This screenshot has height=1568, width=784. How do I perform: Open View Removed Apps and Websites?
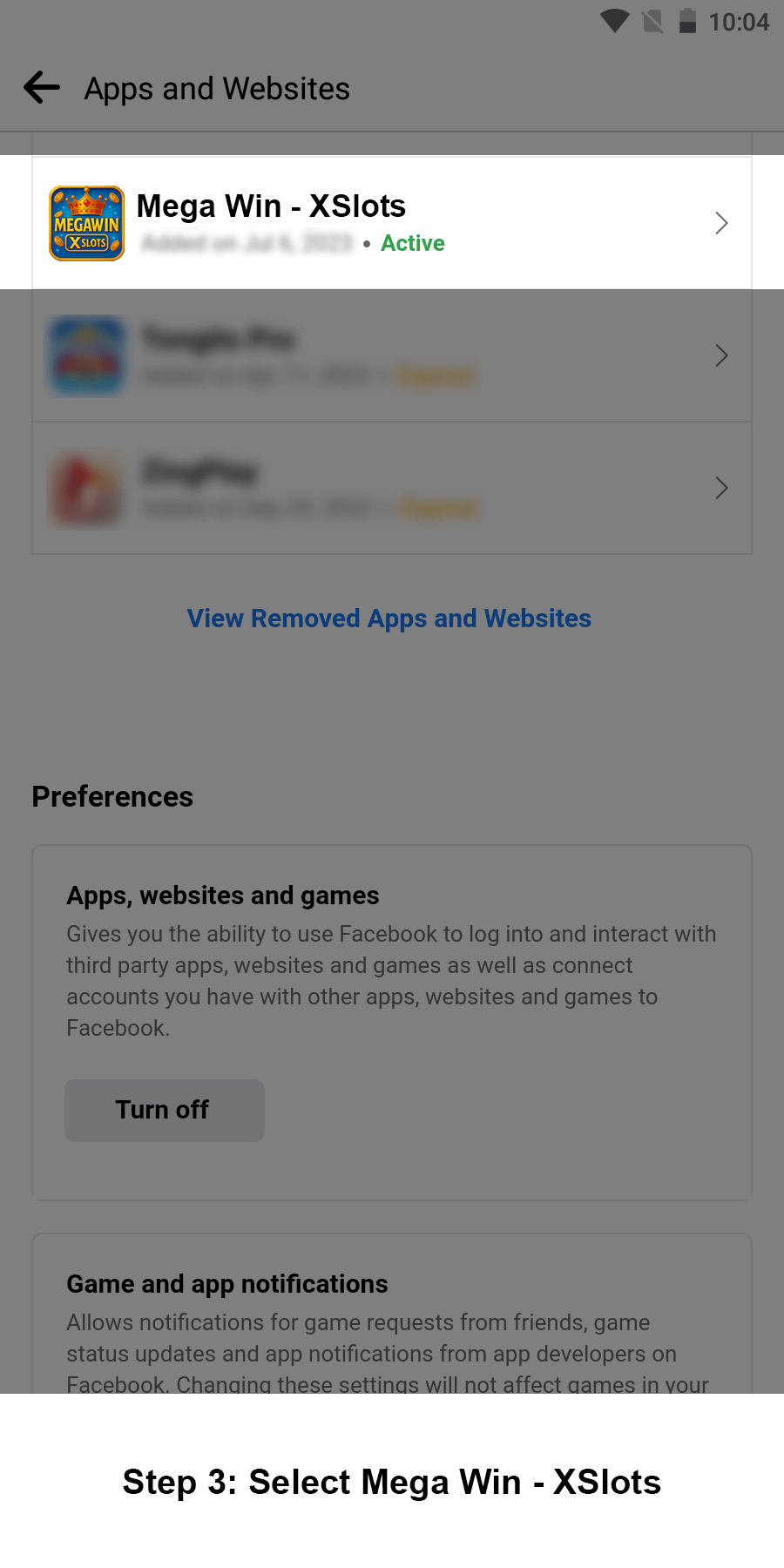[x=389, y=618]
